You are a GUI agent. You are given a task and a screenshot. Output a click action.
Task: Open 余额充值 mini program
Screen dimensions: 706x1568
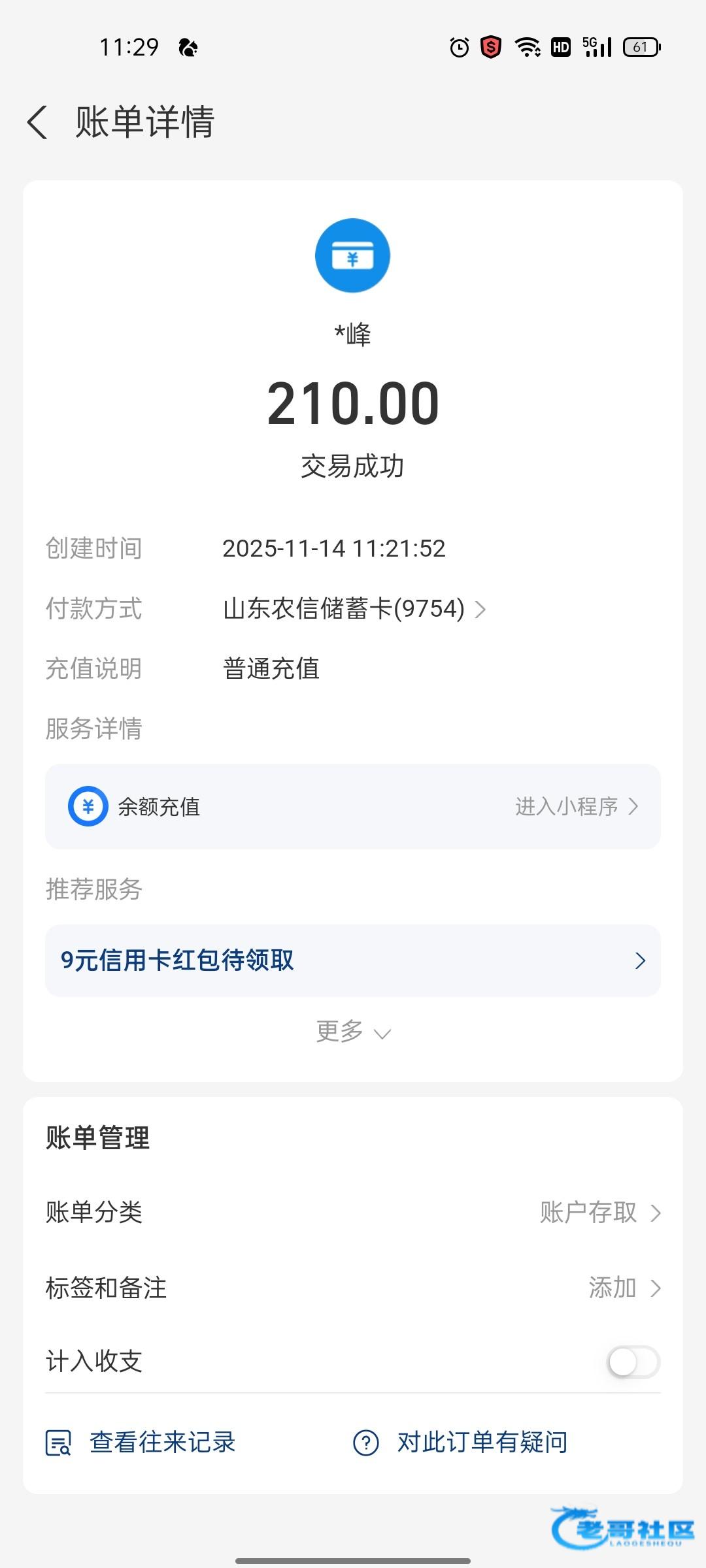tap(575, 807)
